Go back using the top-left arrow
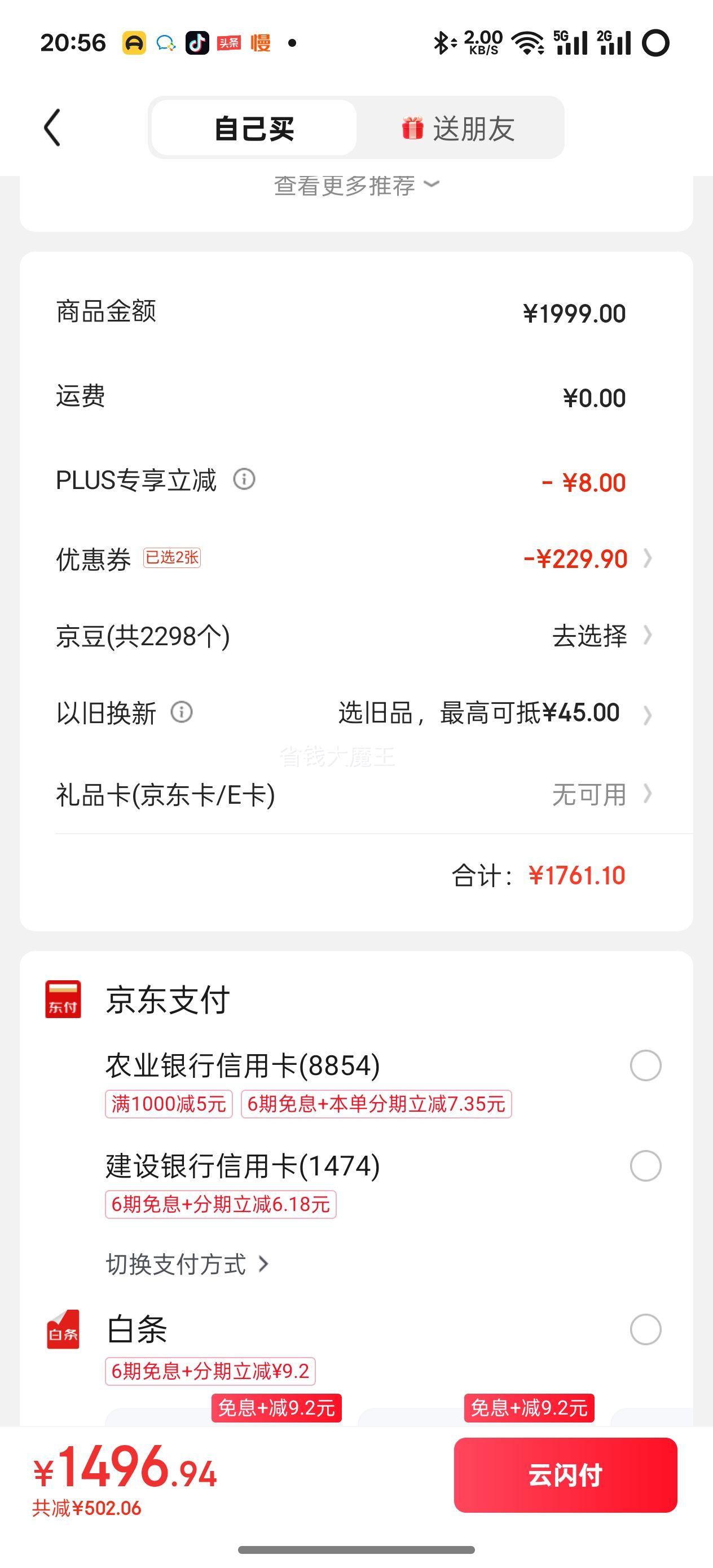713x1568 pixels. (52, 128)
